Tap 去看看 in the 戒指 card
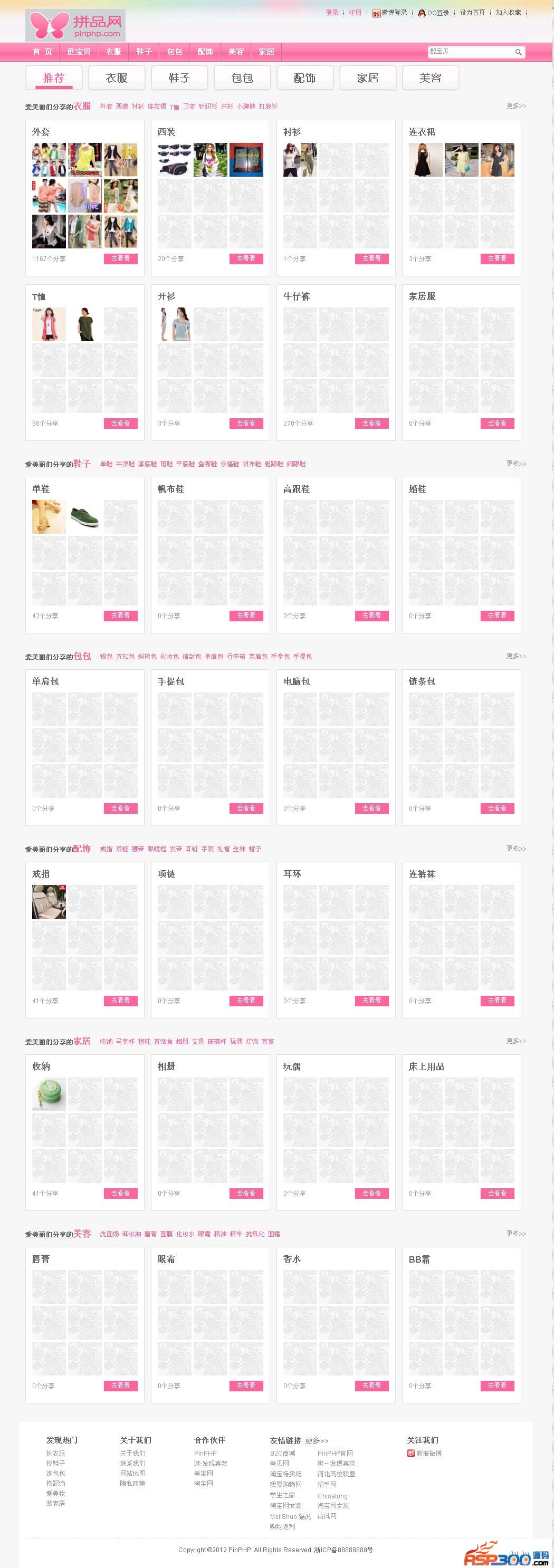The image size is (554, 1568). (x=120, y=1001)
